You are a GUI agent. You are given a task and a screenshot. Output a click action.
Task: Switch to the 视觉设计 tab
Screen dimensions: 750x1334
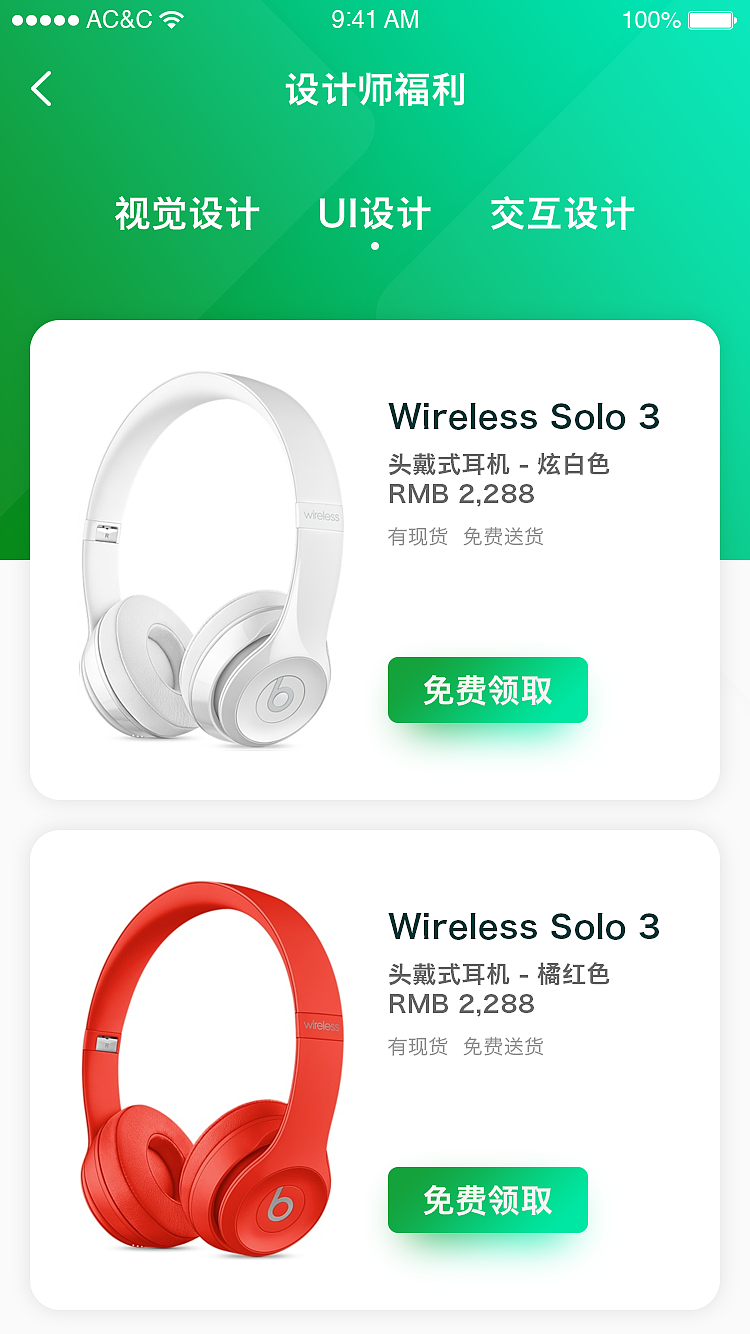pos(187,213)
